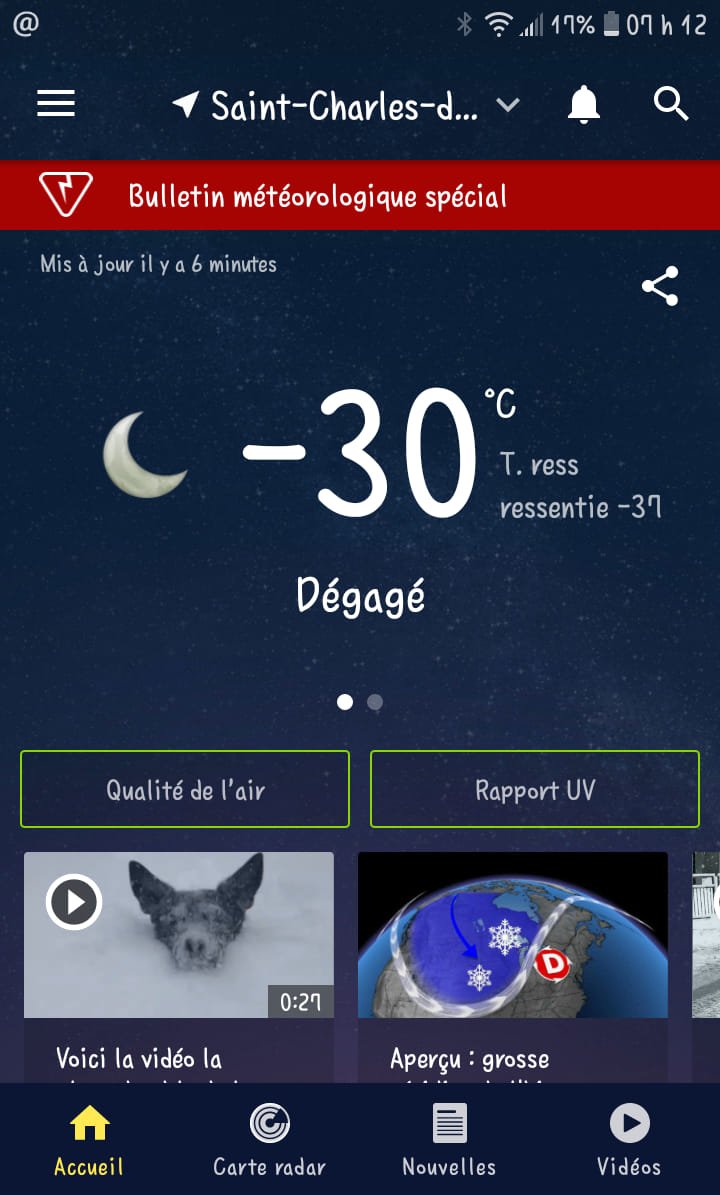The image size is (720, 1195).
Task: Go to the second page indicator dot
Action: (x=375, y=702)
